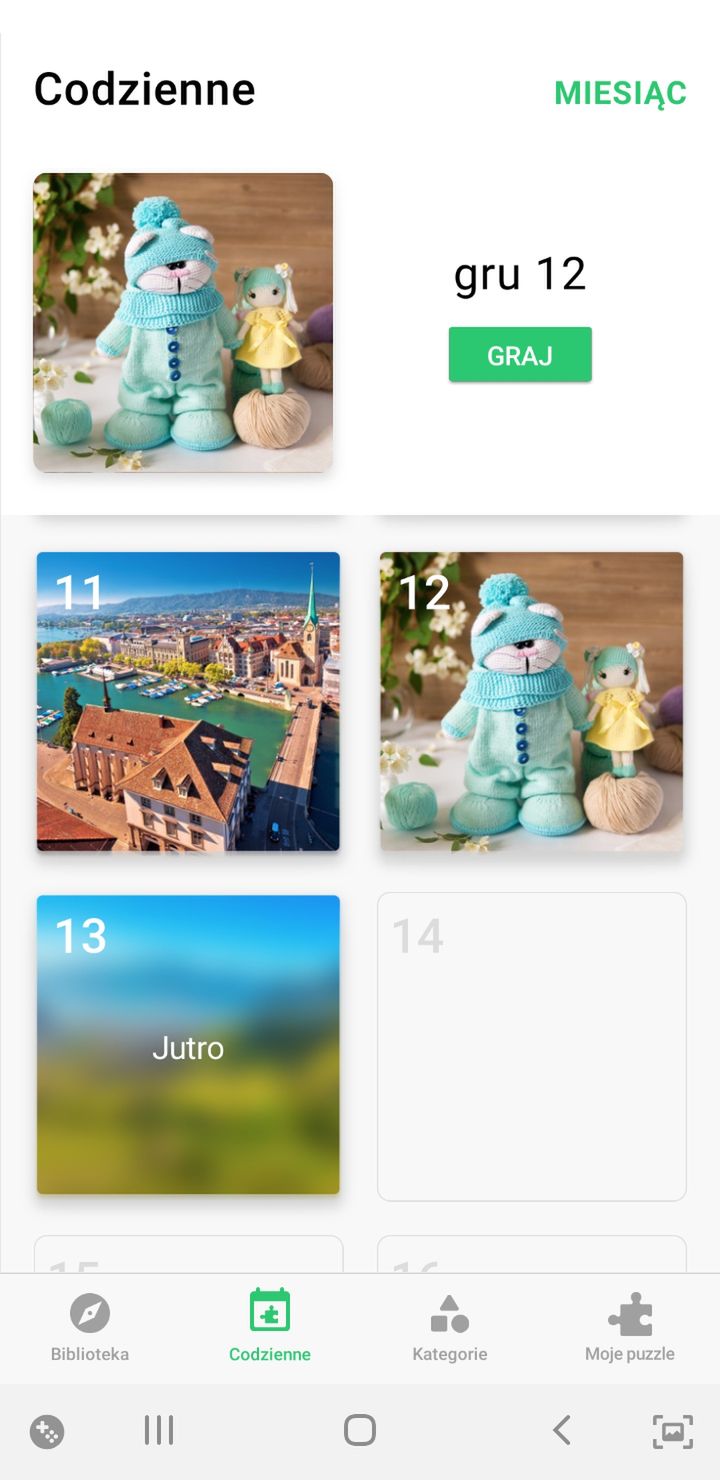The height and width of the screenshot is (1480, 720).
Task: Go to the Kategorie tab
Action: pyautogui.click(x=450, y=1327)
